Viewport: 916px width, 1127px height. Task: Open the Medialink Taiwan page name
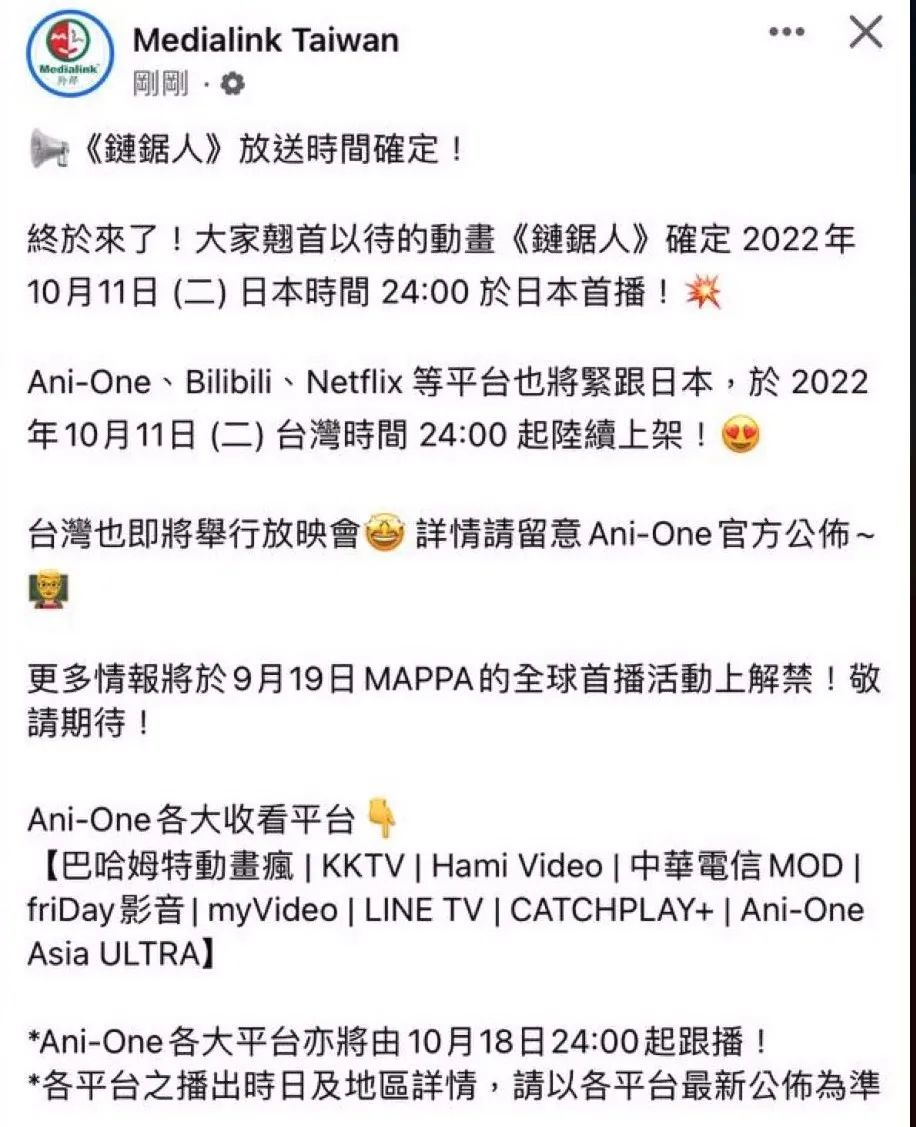pos(265,40)
